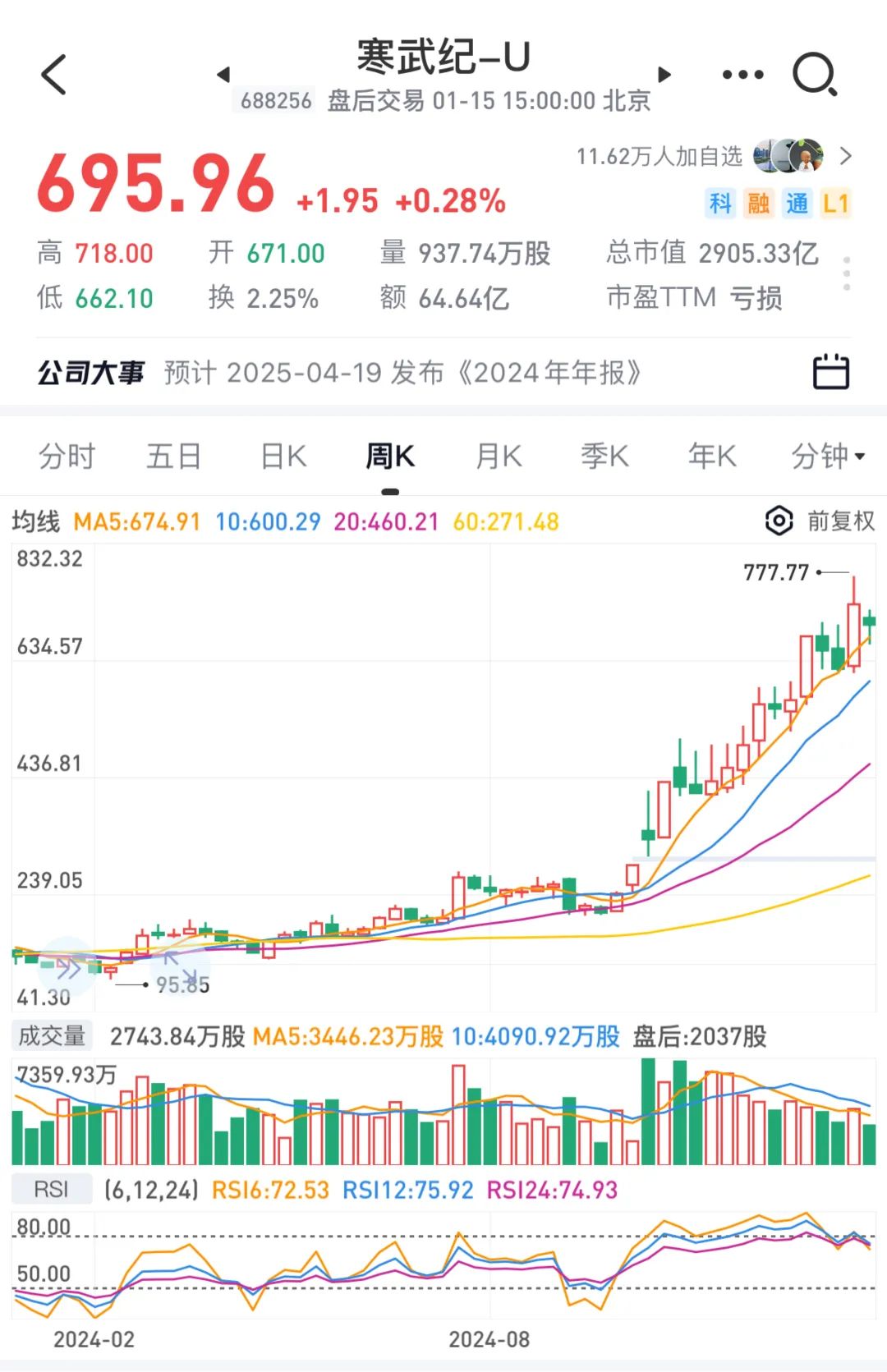This screenshot has height=1372, width=887.
Task: View users who added this to watchlist
Action: [x=715, y=156]
